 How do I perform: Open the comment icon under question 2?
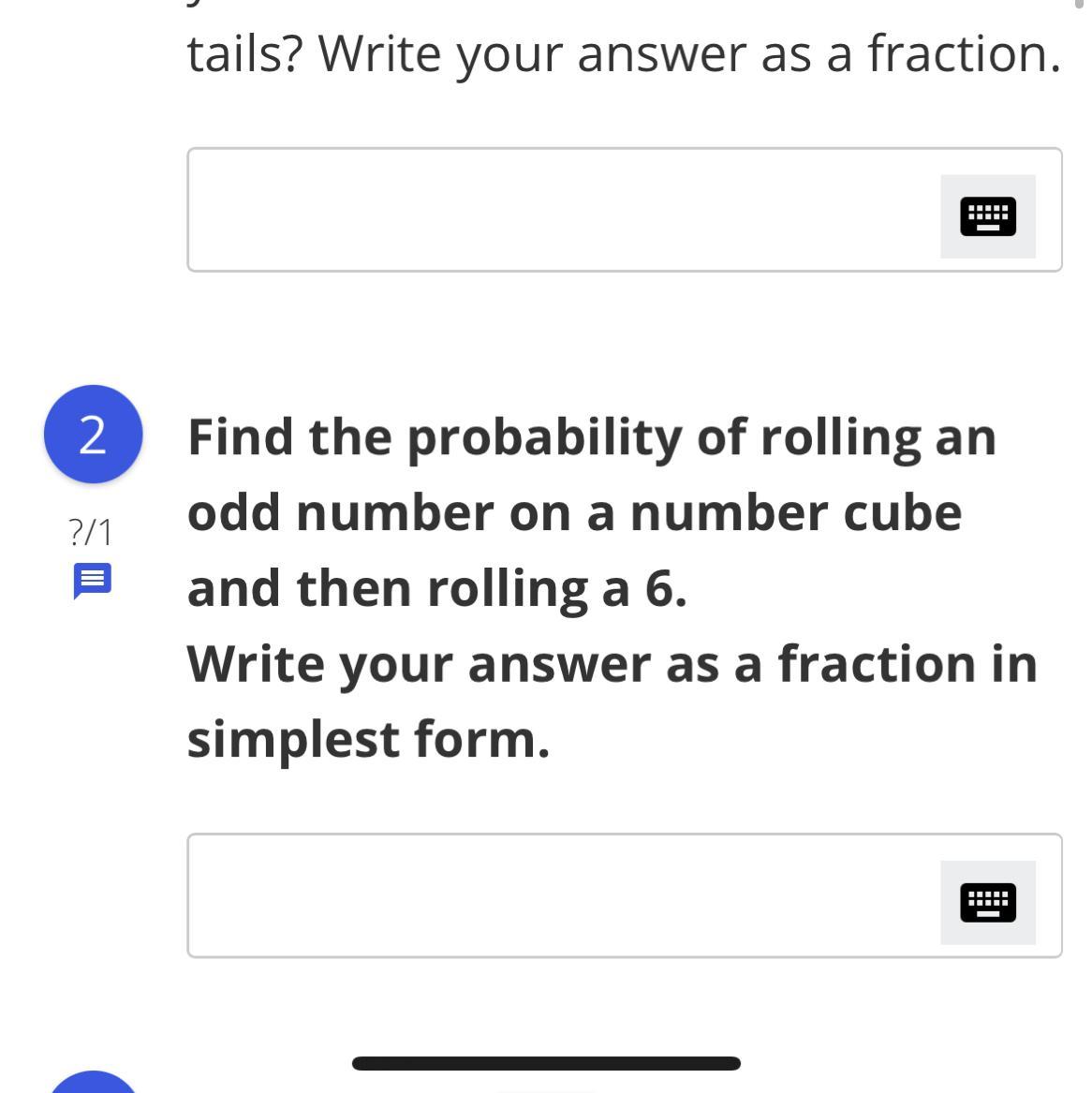coord(93,581)
